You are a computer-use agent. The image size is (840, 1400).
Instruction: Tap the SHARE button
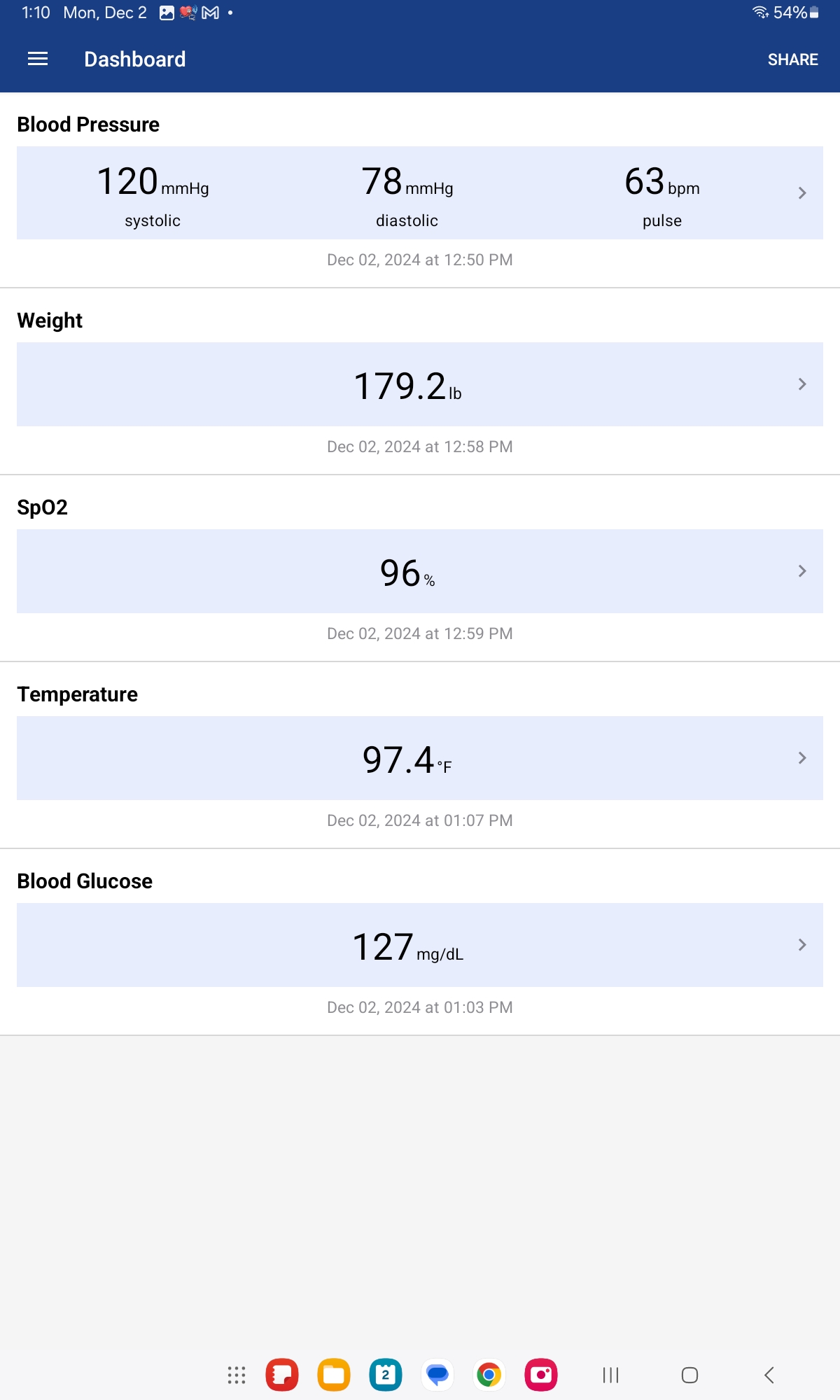(792, 59)
